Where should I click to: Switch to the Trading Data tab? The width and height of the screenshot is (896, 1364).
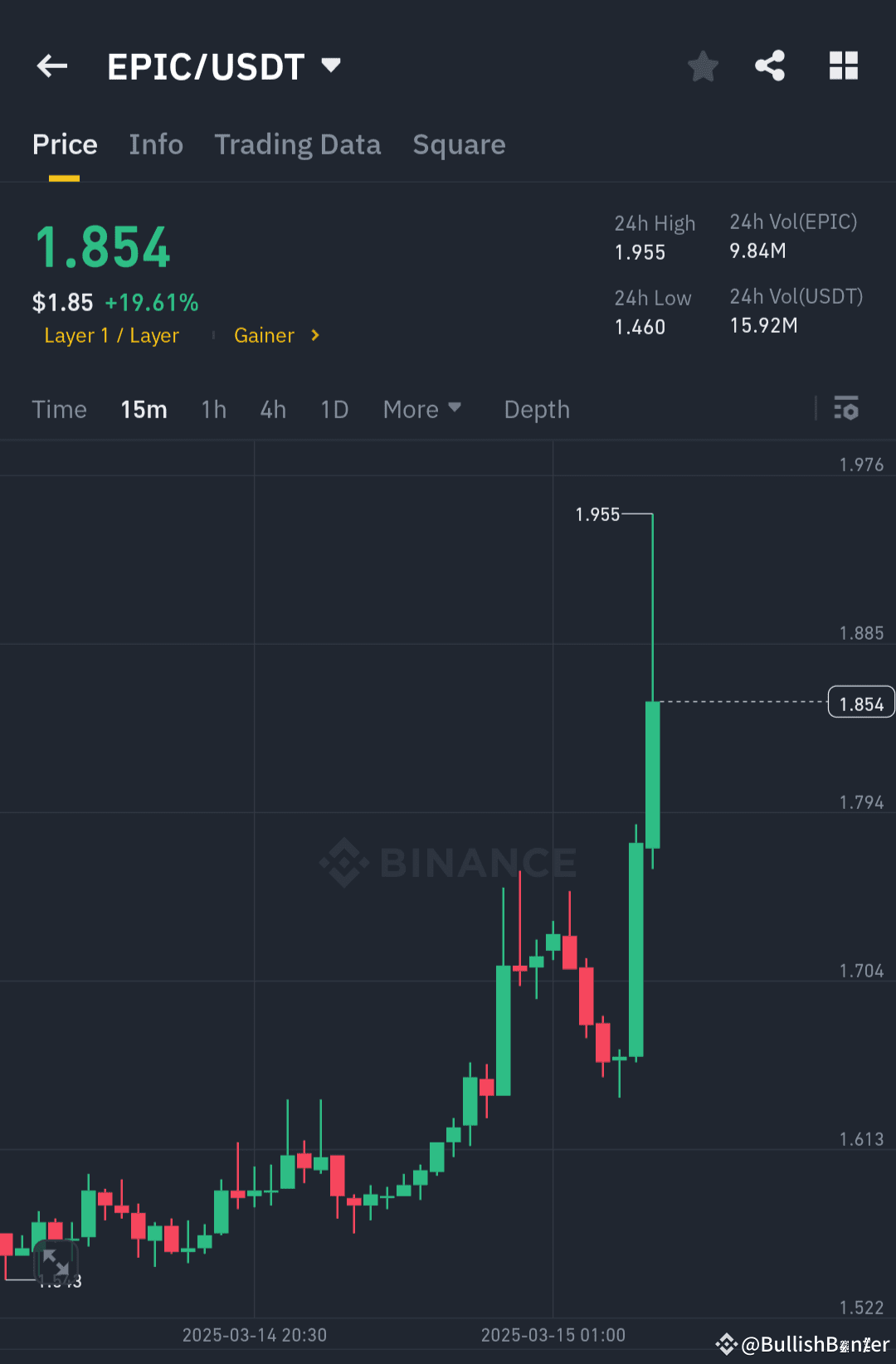click(x=297, y=144)
